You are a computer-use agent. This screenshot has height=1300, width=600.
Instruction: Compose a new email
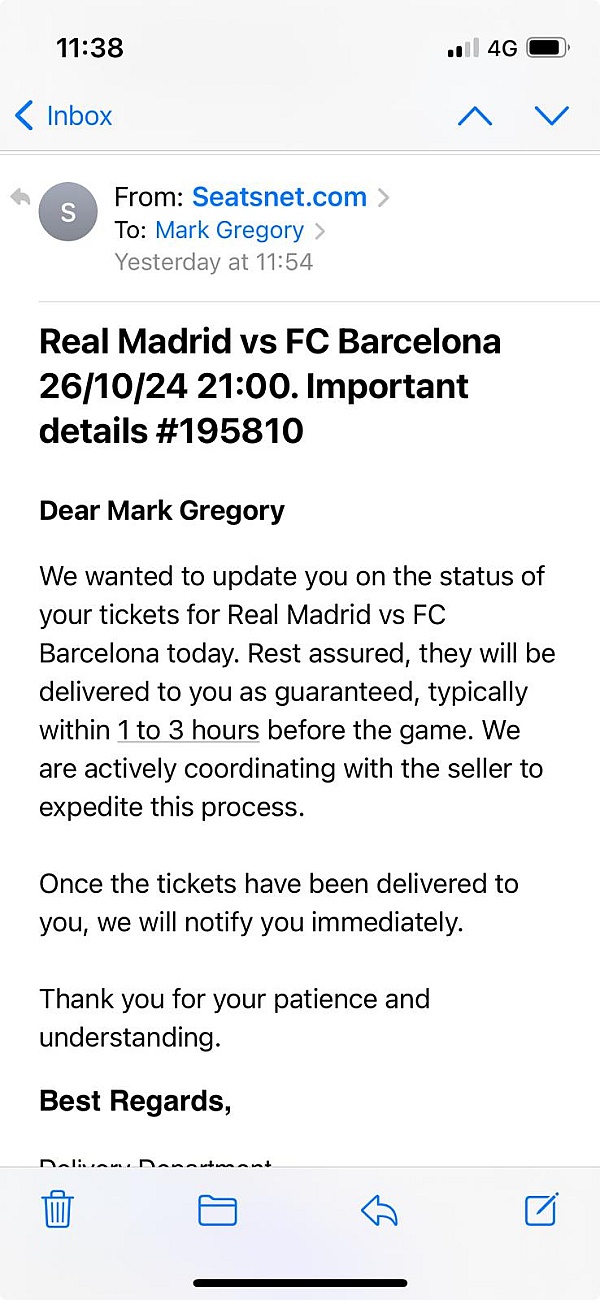541,1209
